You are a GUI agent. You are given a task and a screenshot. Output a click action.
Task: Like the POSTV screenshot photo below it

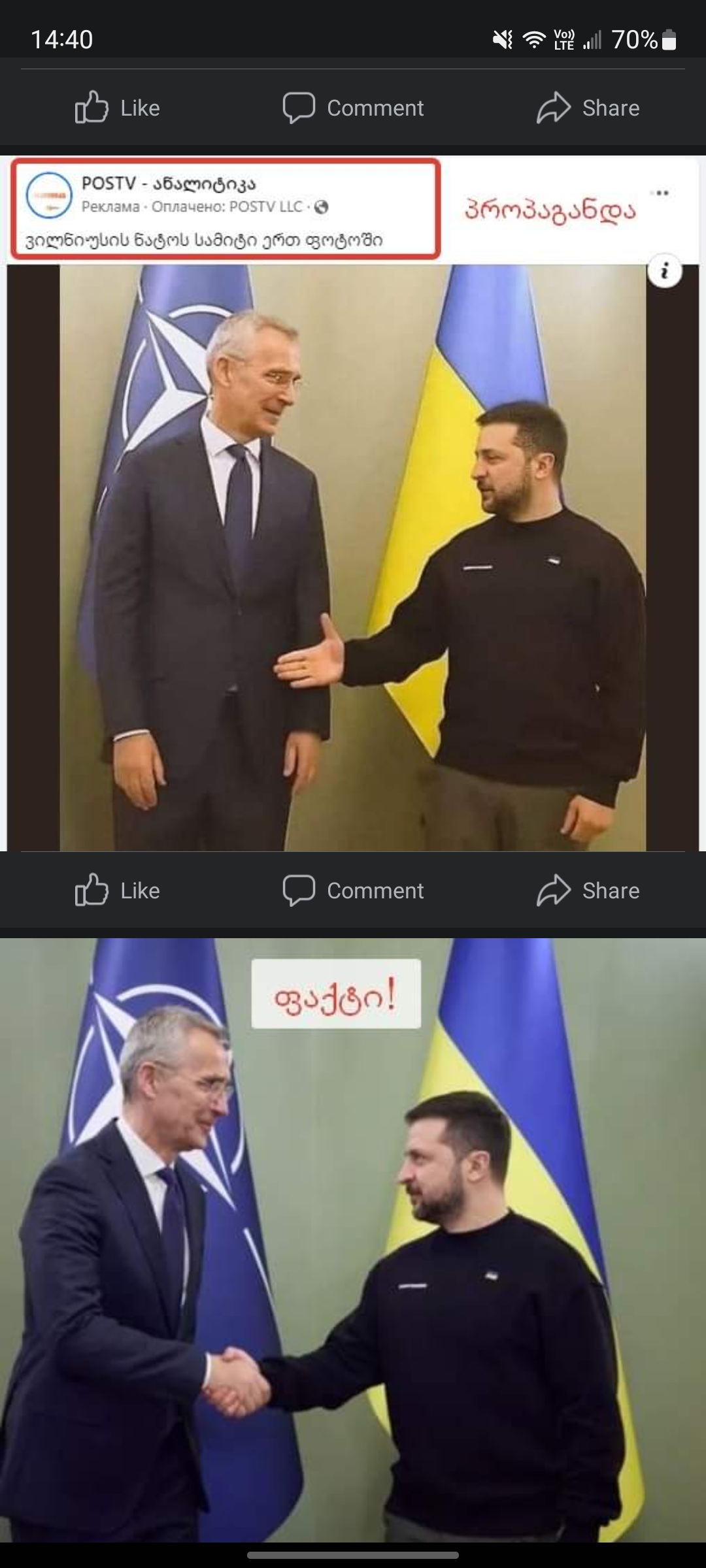pos(118,890)
